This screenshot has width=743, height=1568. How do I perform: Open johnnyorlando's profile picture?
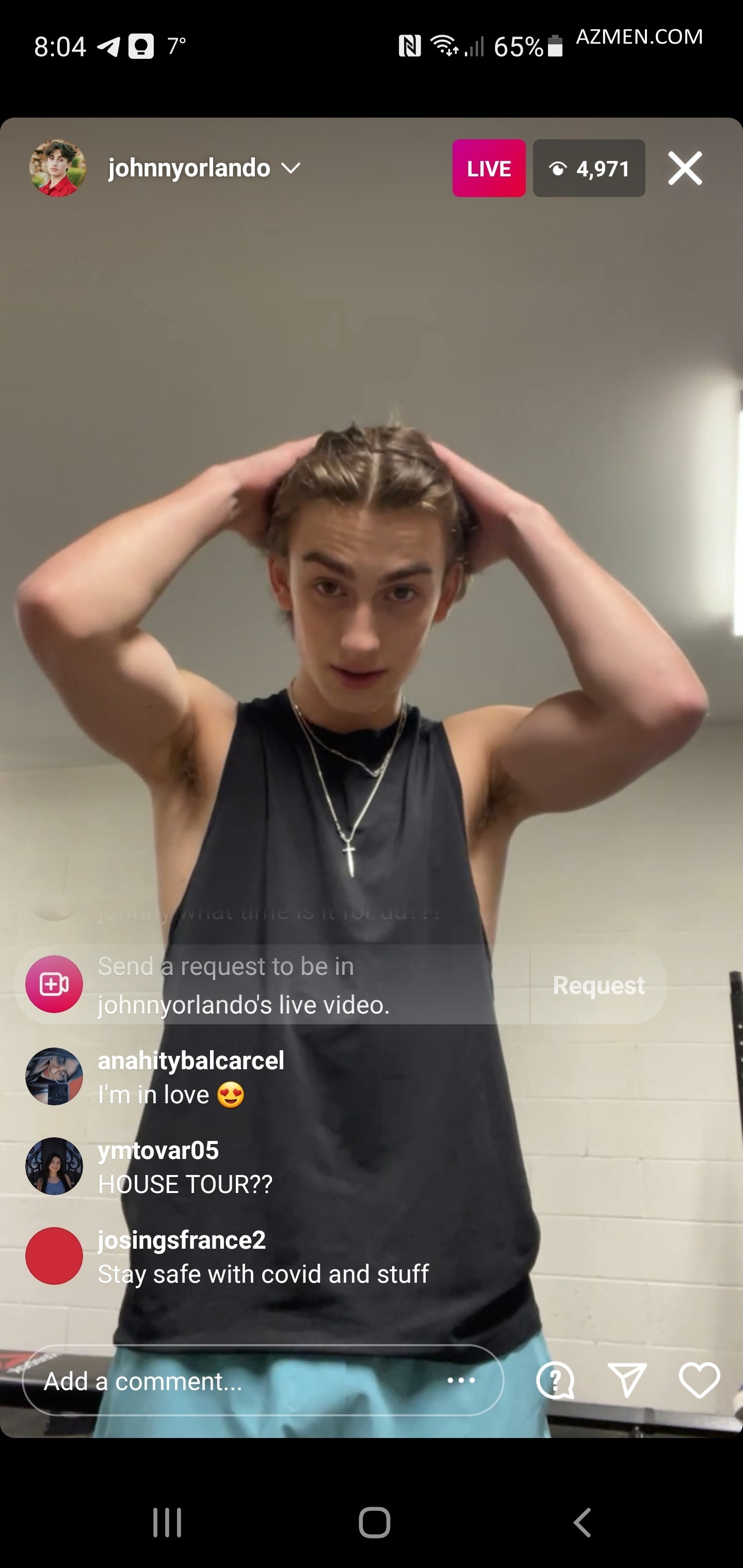point(57,168)
